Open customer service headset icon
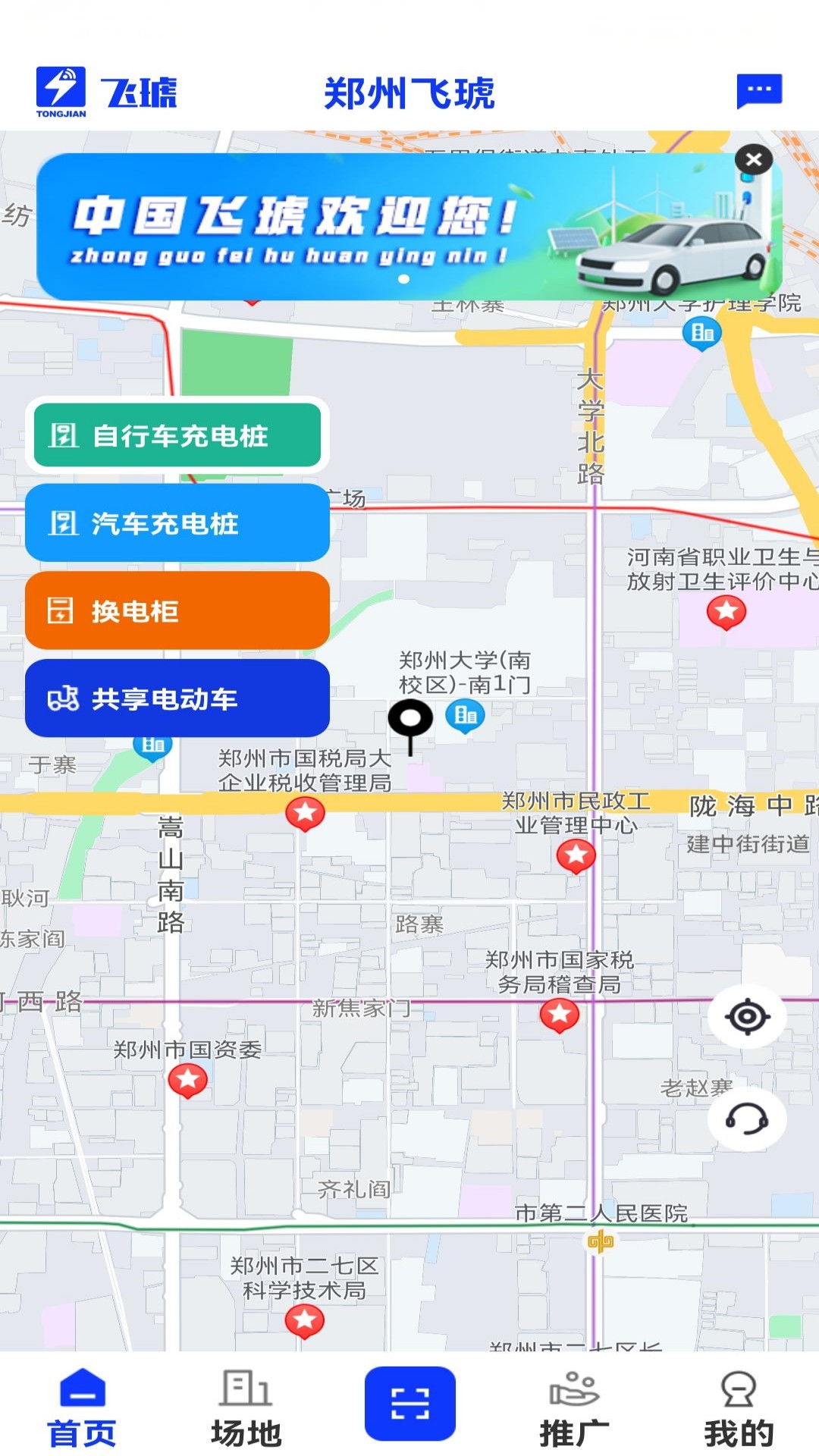 pos(747,1118)
